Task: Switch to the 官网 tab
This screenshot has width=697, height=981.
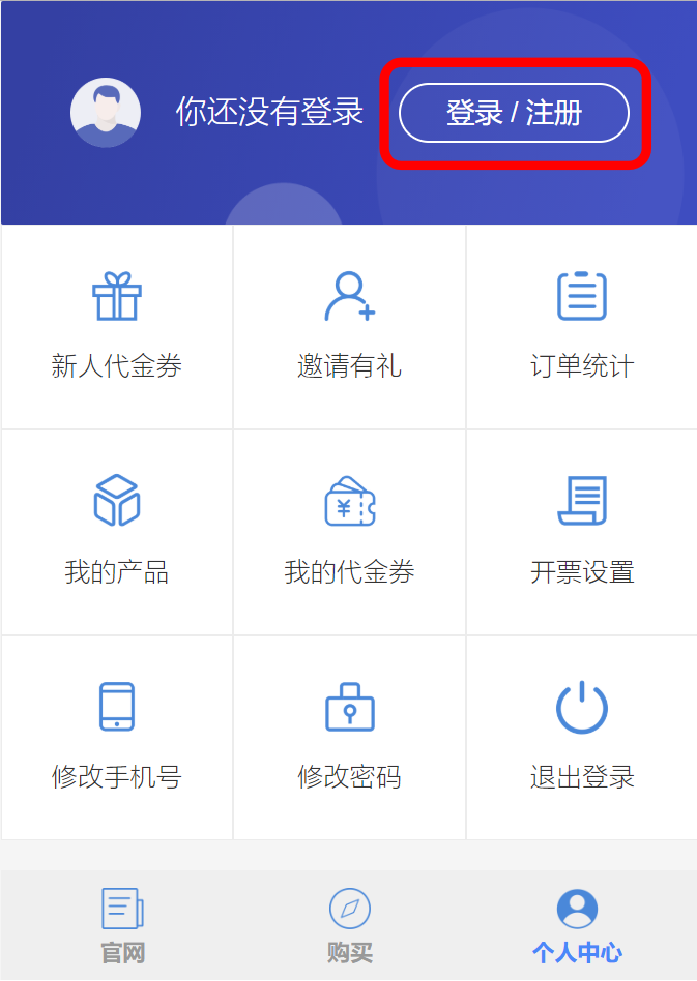Action: point(123,925)
